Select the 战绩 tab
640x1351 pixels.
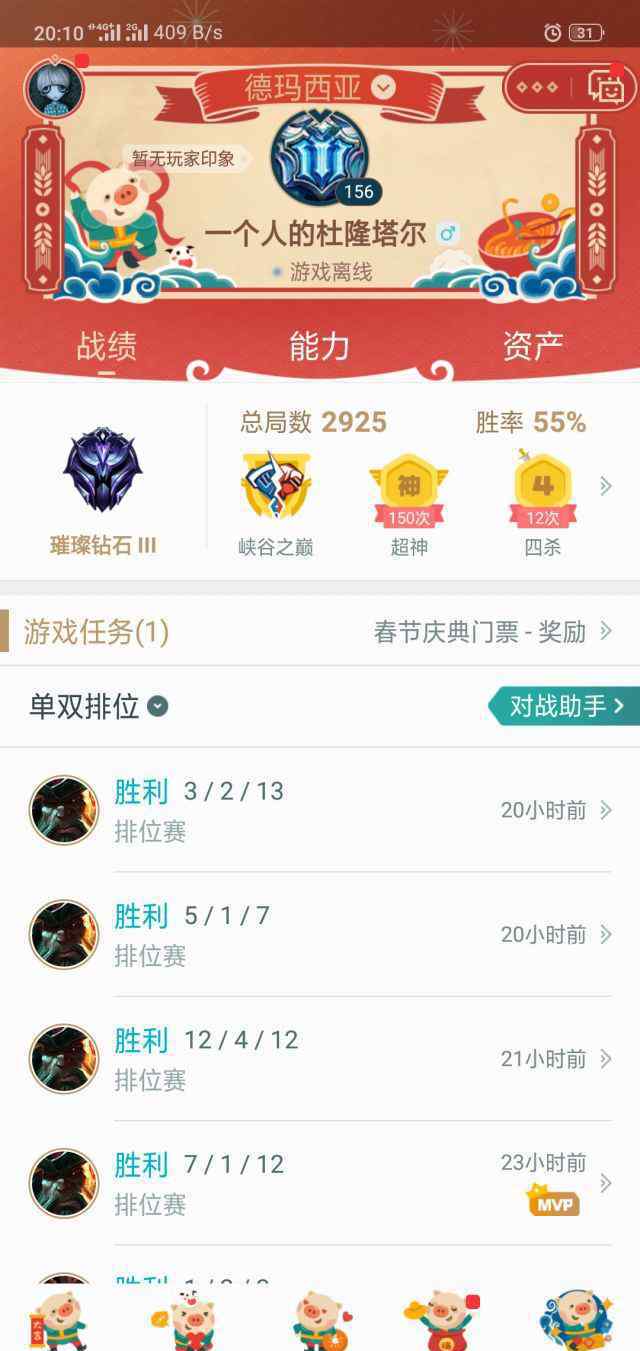point(107,347)
